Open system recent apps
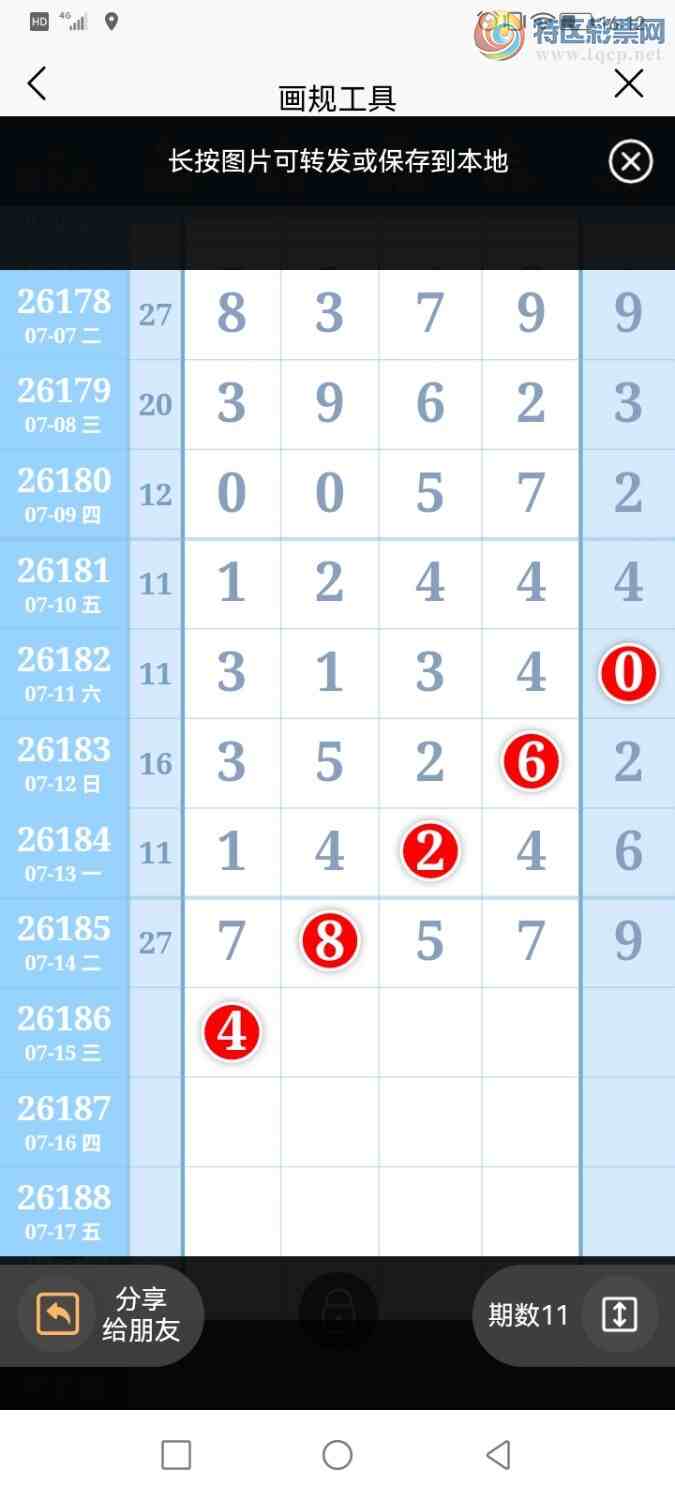 pos(176,1455)
